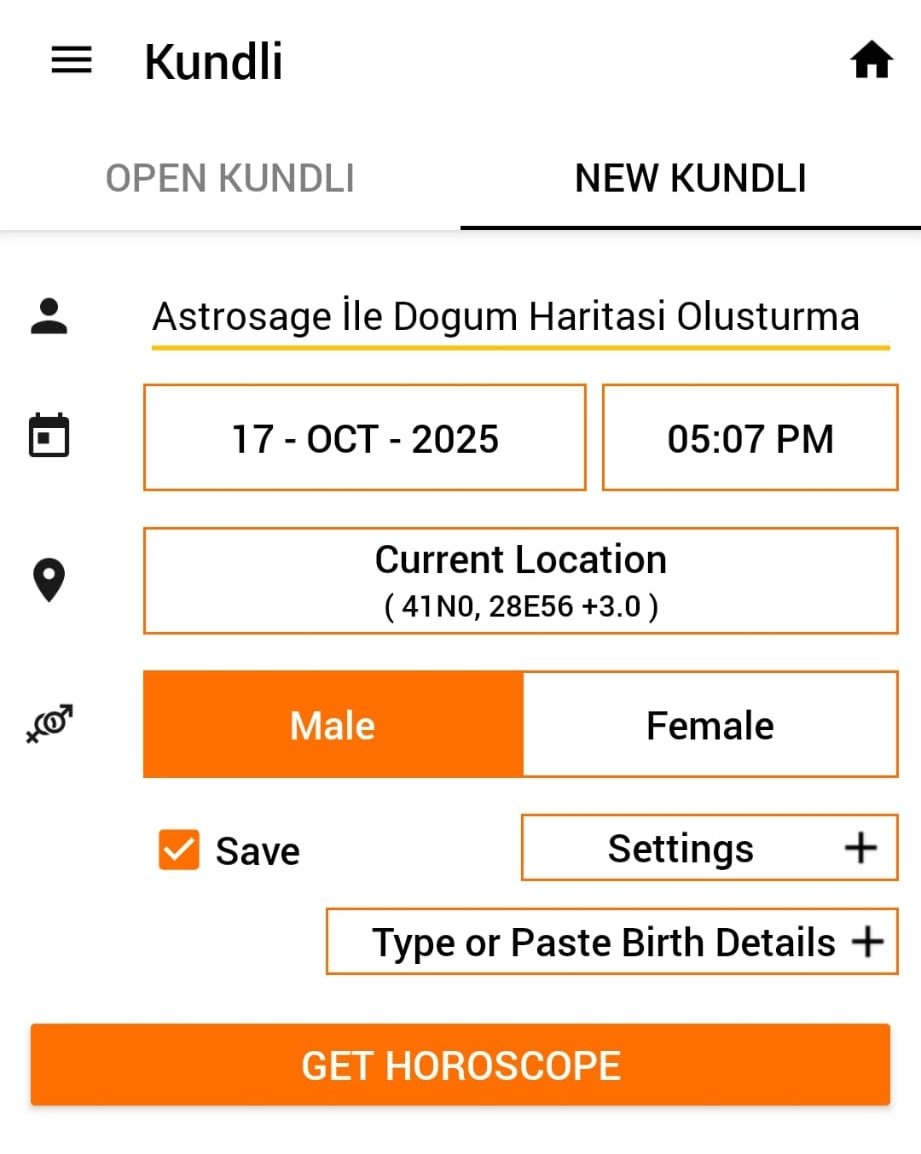Select the Male gender option
Viewport: 921px width, 1154px height.
(x=332, y=724)
